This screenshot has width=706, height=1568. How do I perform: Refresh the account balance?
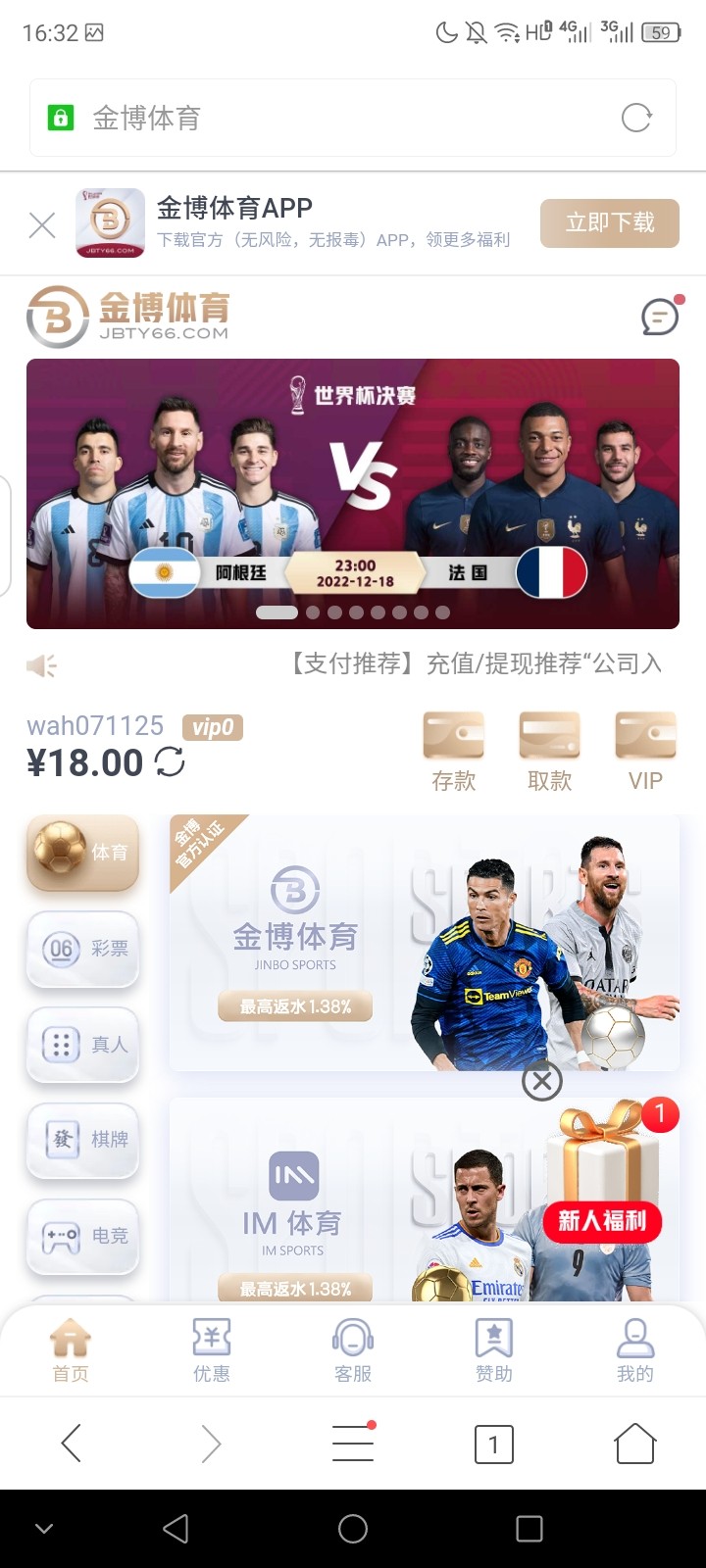click(x=170, y=761)
